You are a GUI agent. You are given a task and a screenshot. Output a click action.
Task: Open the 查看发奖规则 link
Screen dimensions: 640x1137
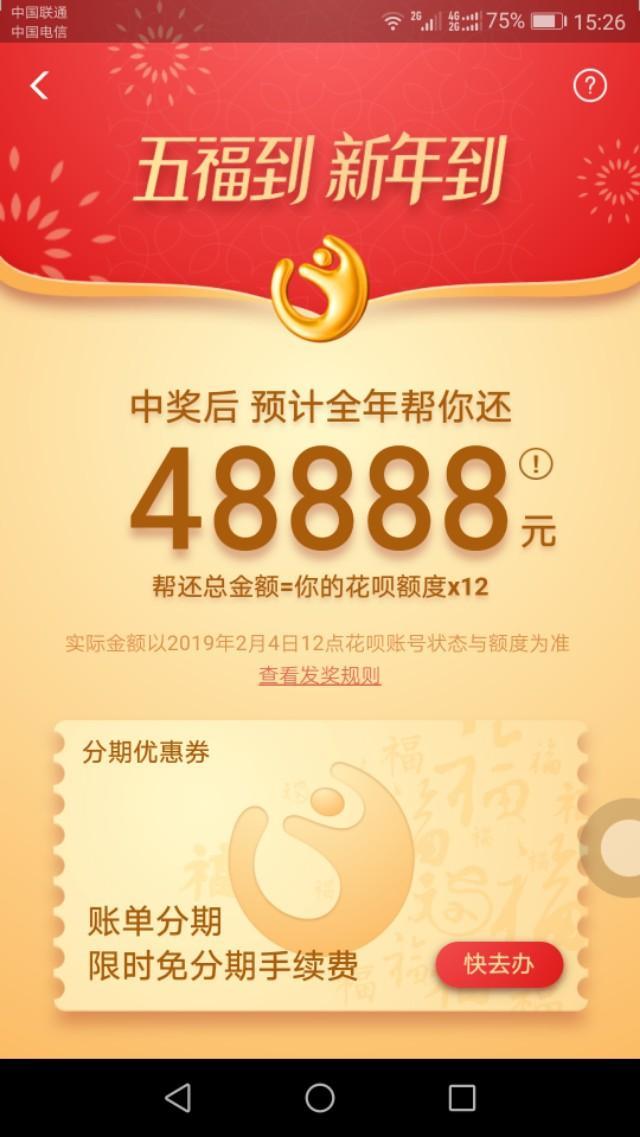pyautogui.click(x=320, y=675)
